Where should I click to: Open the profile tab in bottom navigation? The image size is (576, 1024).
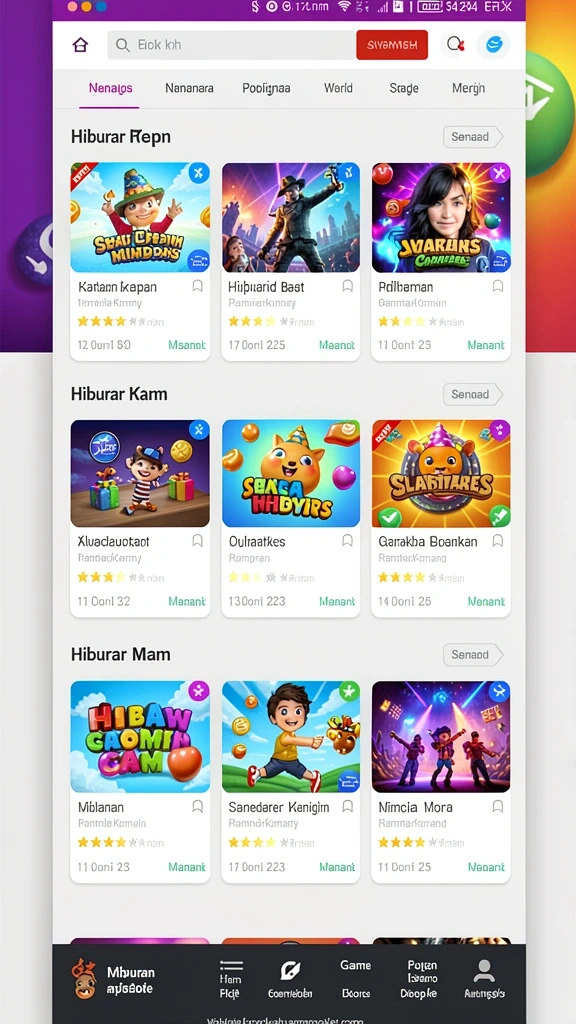[x=484, y=979]
